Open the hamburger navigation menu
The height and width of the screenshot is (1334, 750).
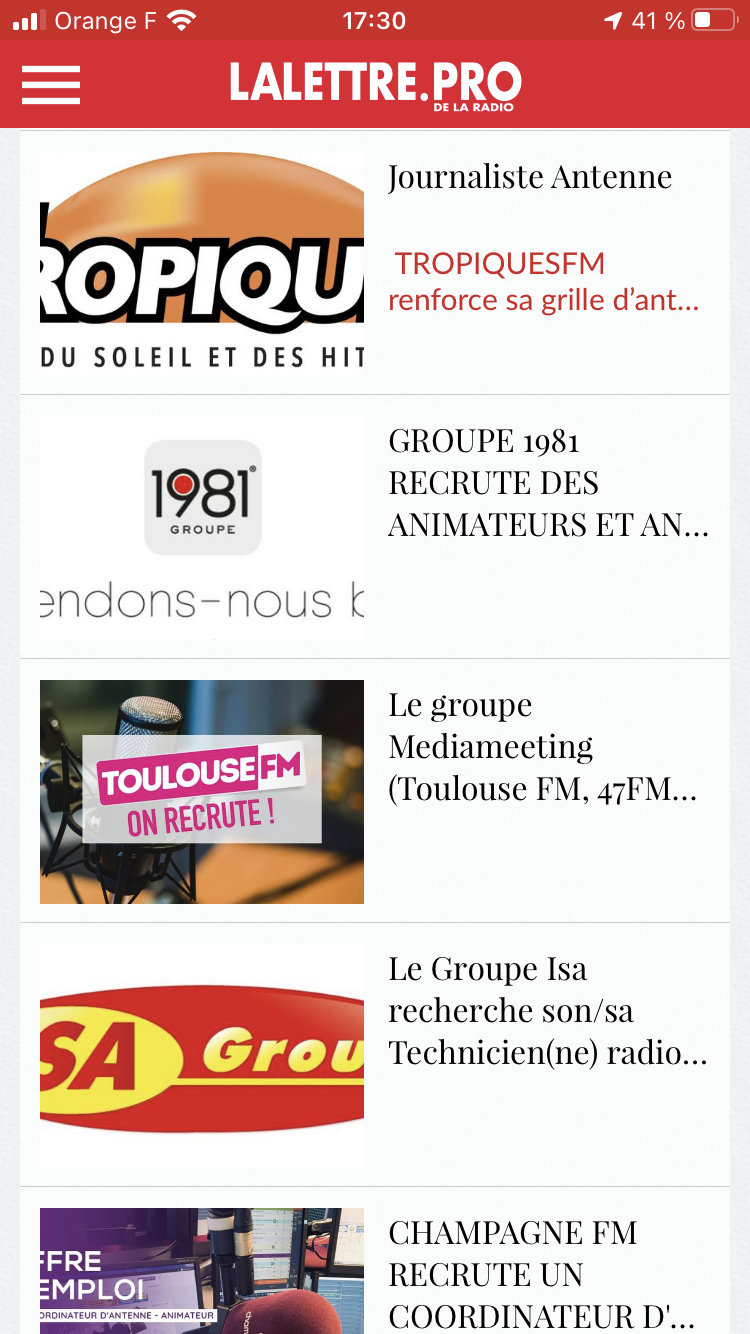50,85
